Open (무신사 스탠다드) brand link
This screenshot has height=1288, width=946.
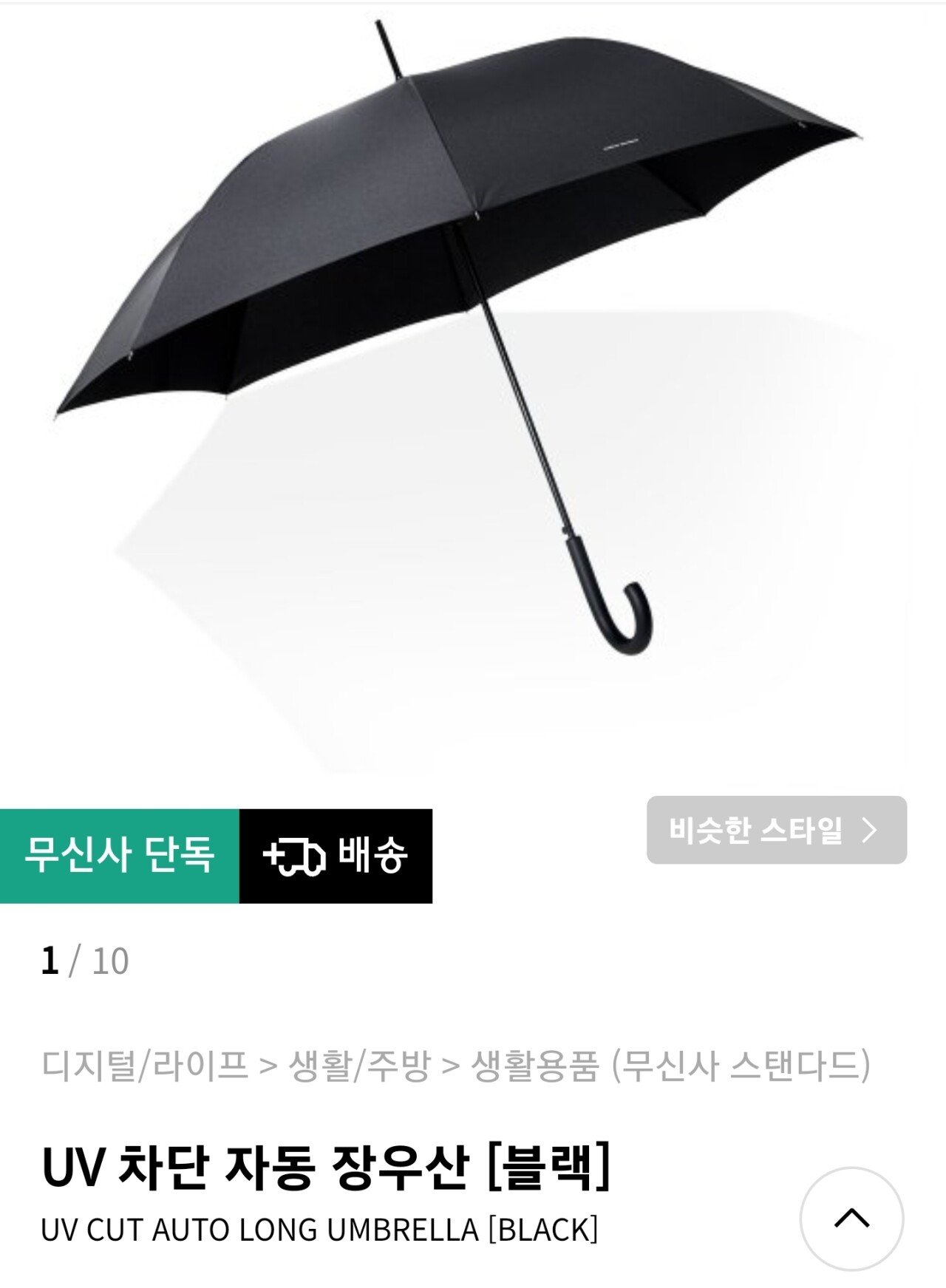(741, 1066)
